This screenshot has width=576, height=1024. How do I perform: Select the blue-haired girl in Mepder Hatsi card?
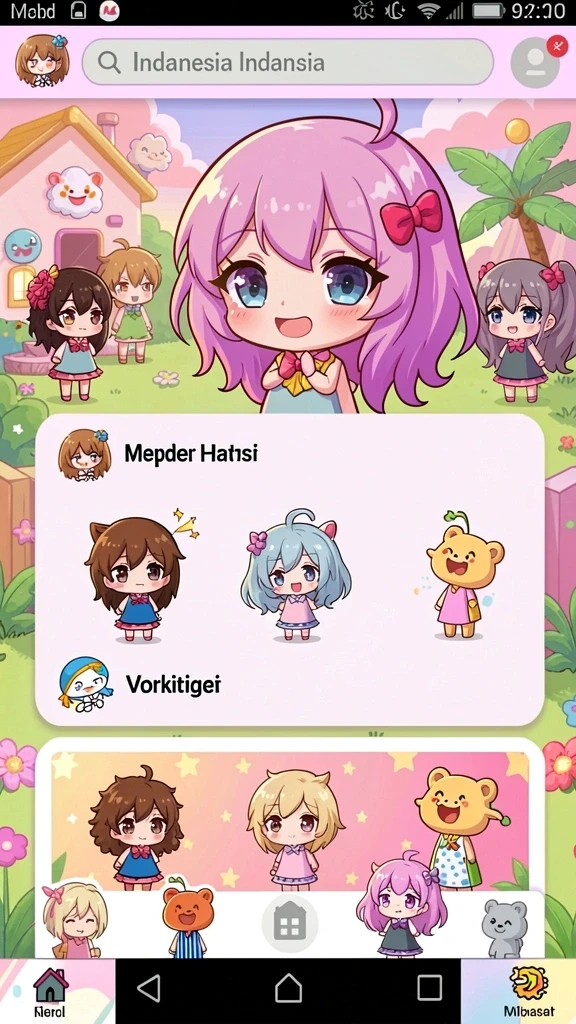296,575
